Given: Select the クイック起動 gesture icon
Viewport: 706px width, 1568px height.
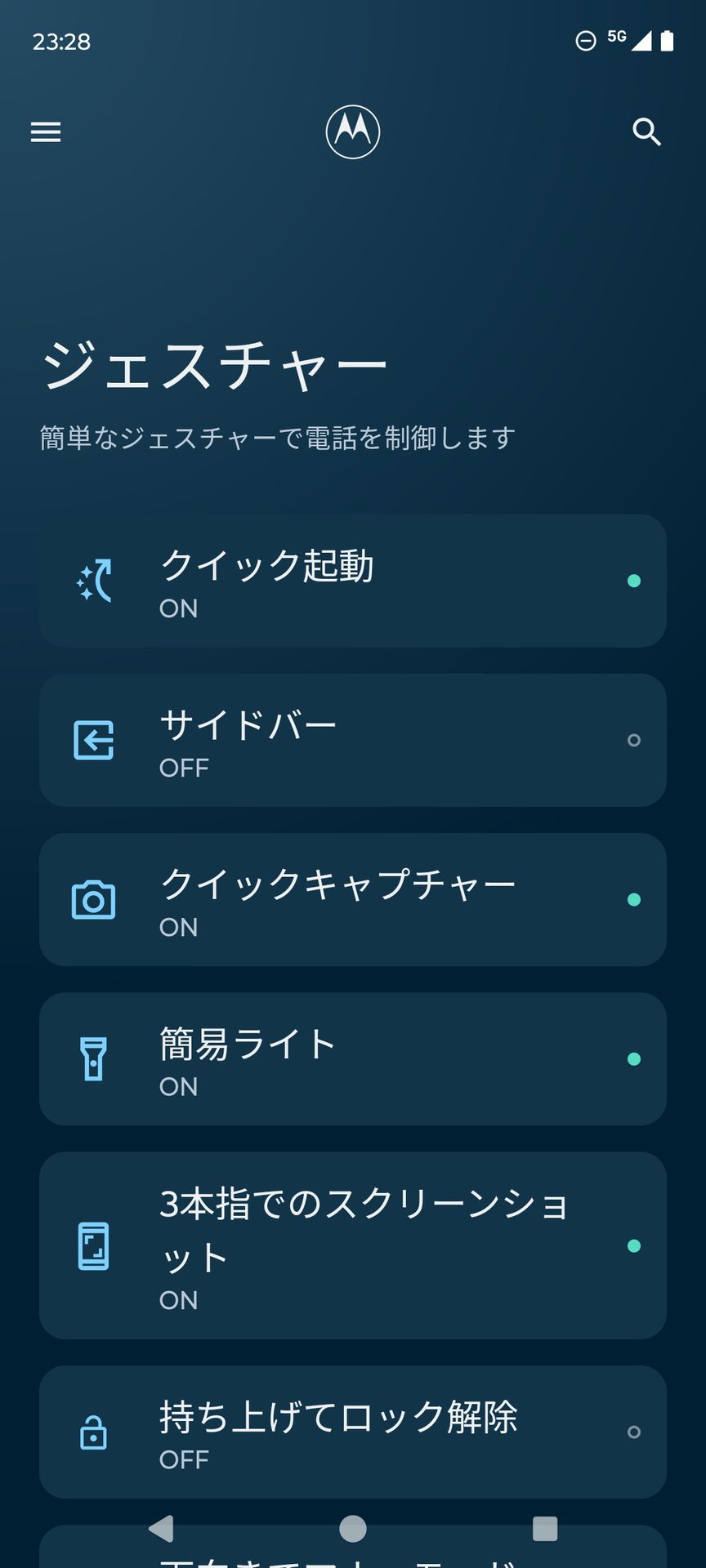Looking at the screenshot, I should coord(96,578).
